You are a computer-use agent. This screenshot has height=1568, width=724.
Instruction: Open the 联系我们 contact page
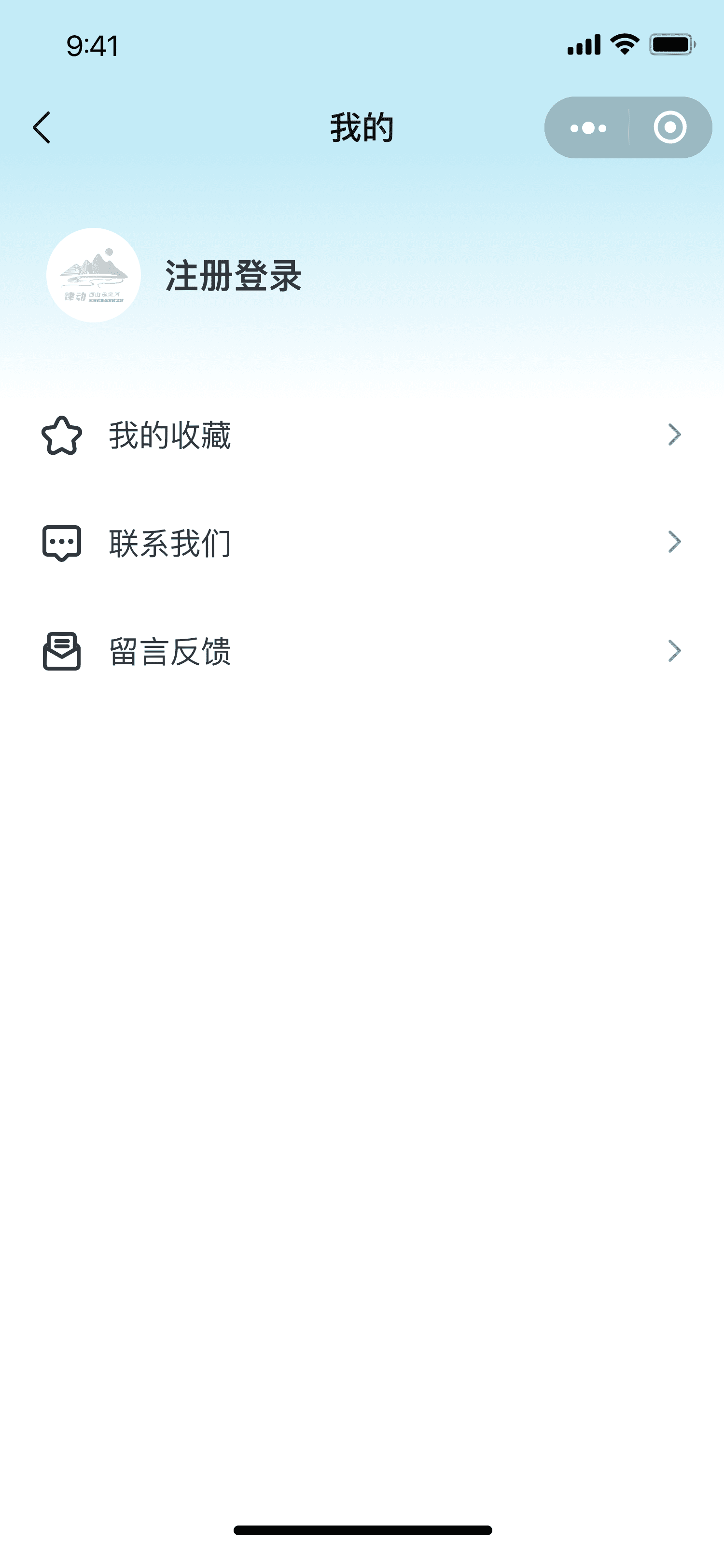pos(362,542)
